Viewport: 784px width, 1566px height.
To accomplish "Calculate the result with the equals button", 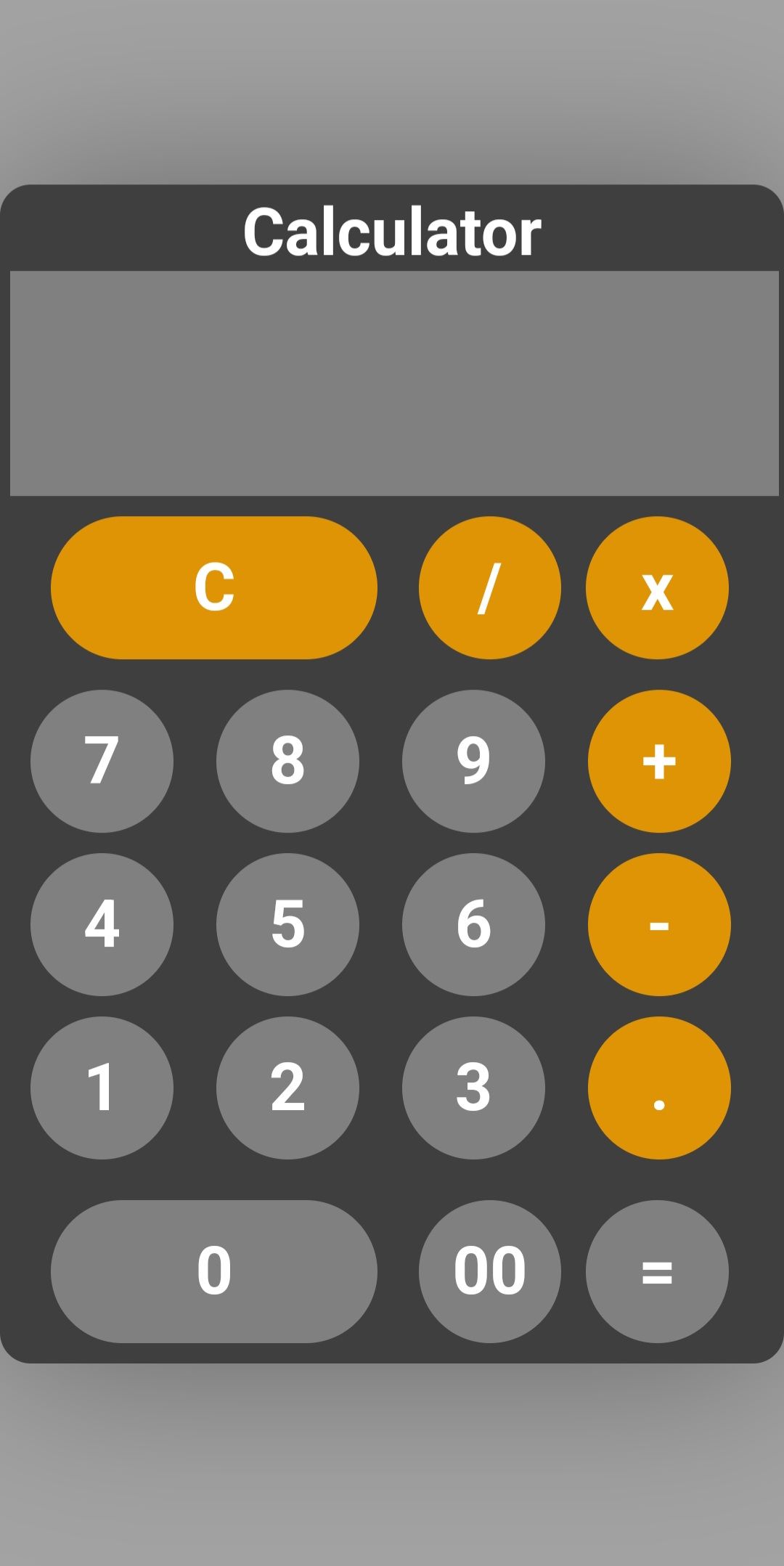I will (x=657, y=1271).
